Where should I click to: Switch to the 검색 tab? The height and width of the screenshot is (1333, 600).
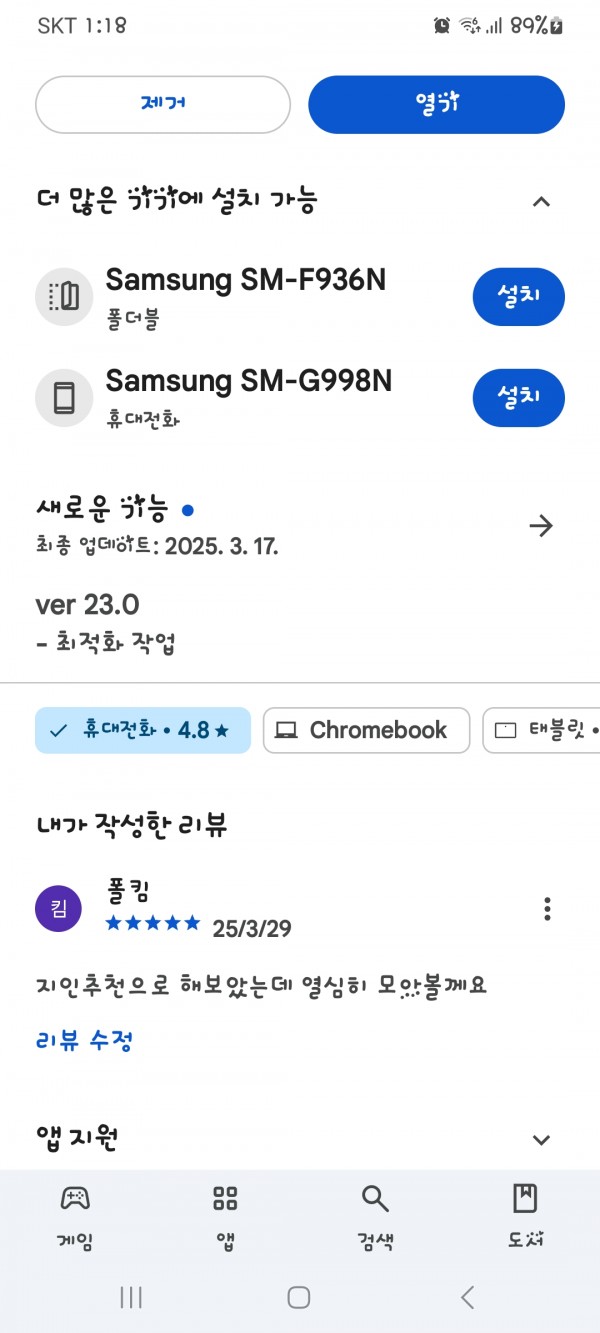[x=375, y=1217]
